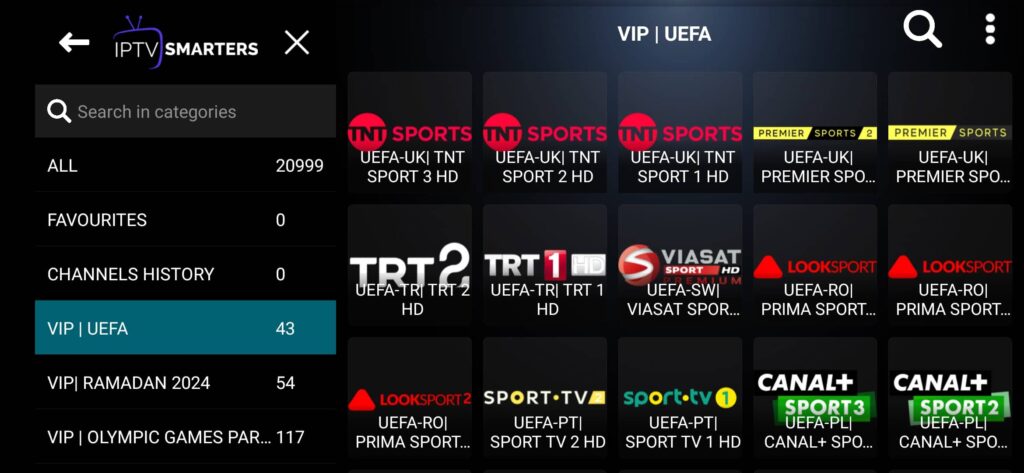1024x473 pixels.
Task: Open the three-dot overflow menu
Action: tap(989, 30)
